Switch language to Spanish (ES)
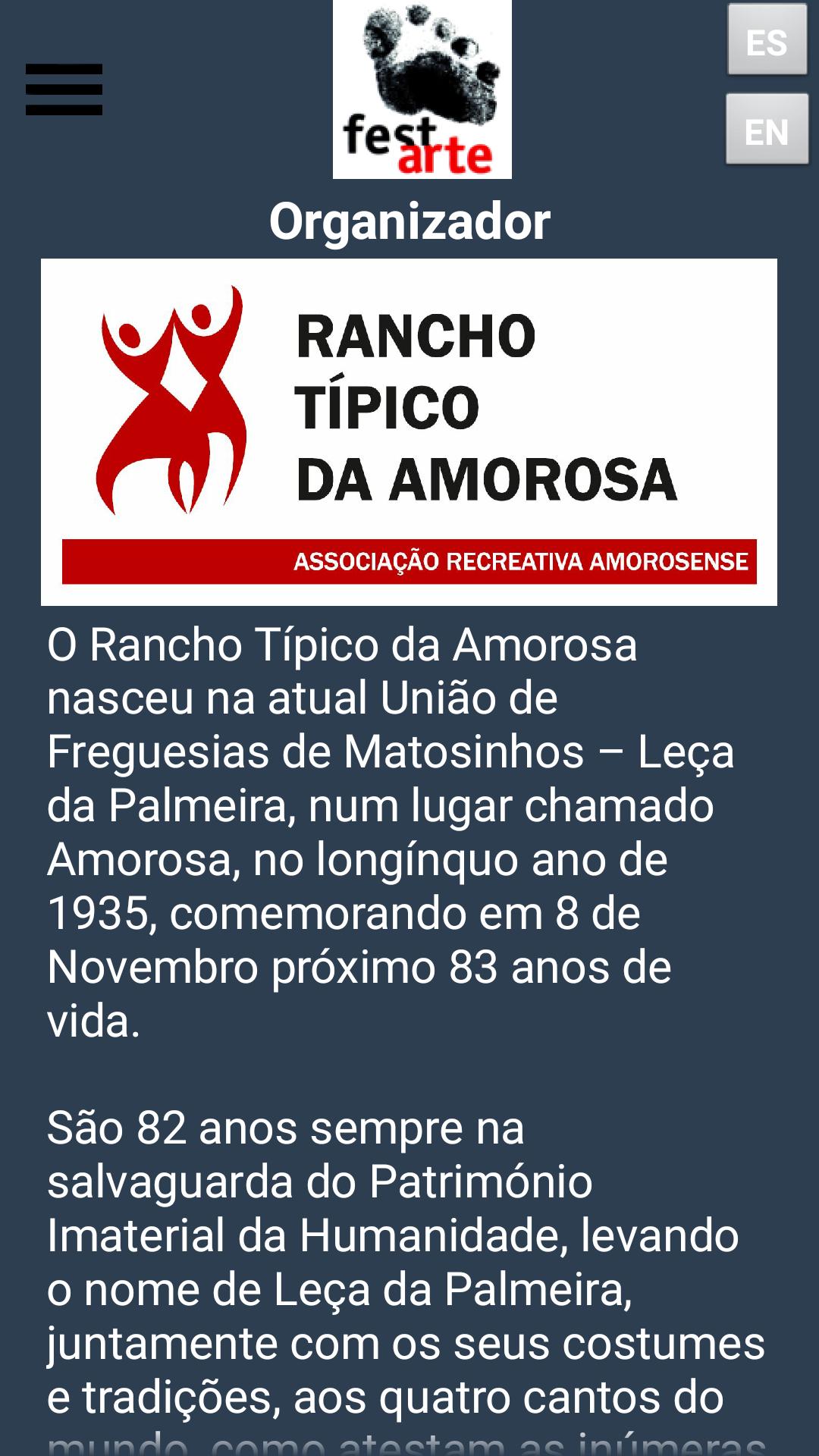Screen dimensions: 819x1456 pos(767,41)
